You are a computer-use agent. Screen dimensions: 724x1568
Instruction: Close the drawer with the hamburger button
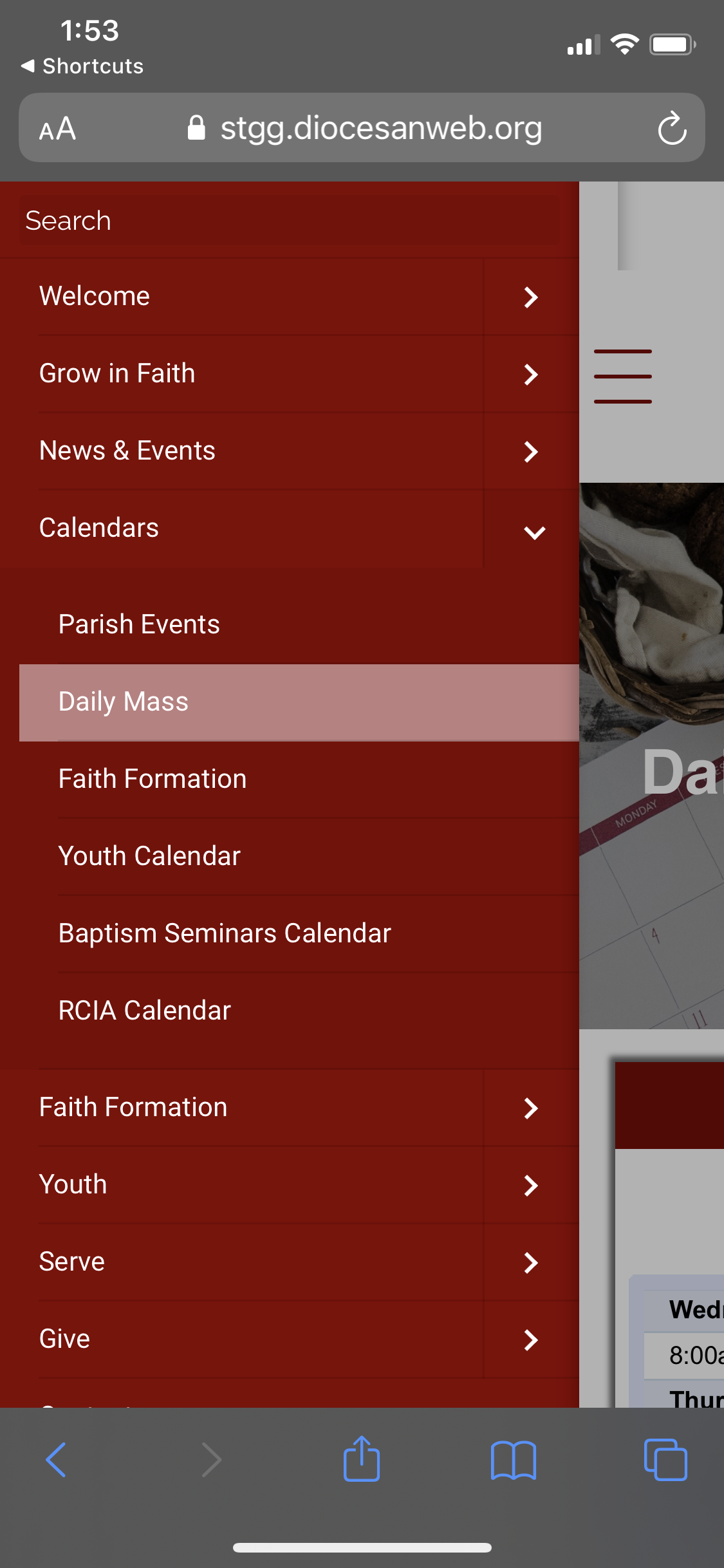coord(622,377)
